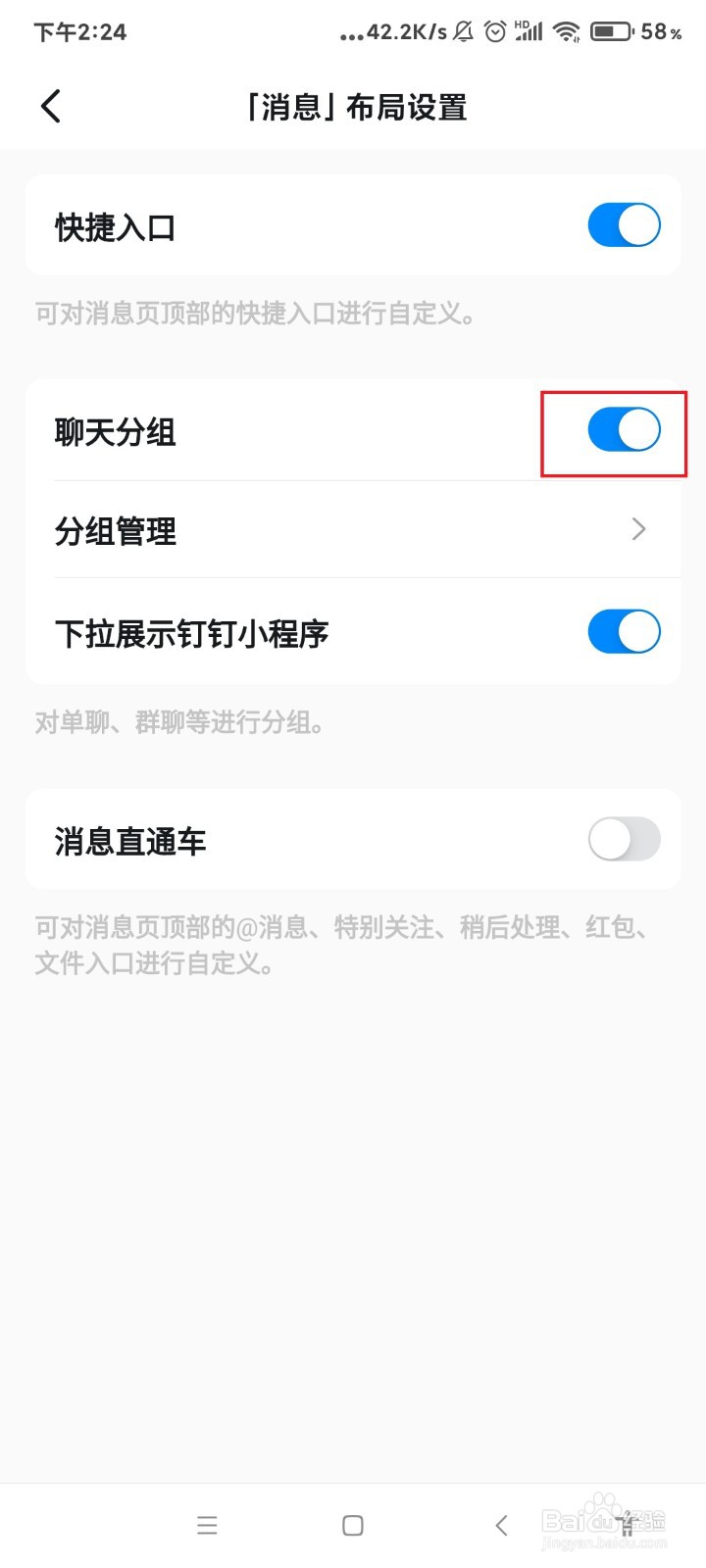Tap the back key in navigation bar

click(501, 1525)
